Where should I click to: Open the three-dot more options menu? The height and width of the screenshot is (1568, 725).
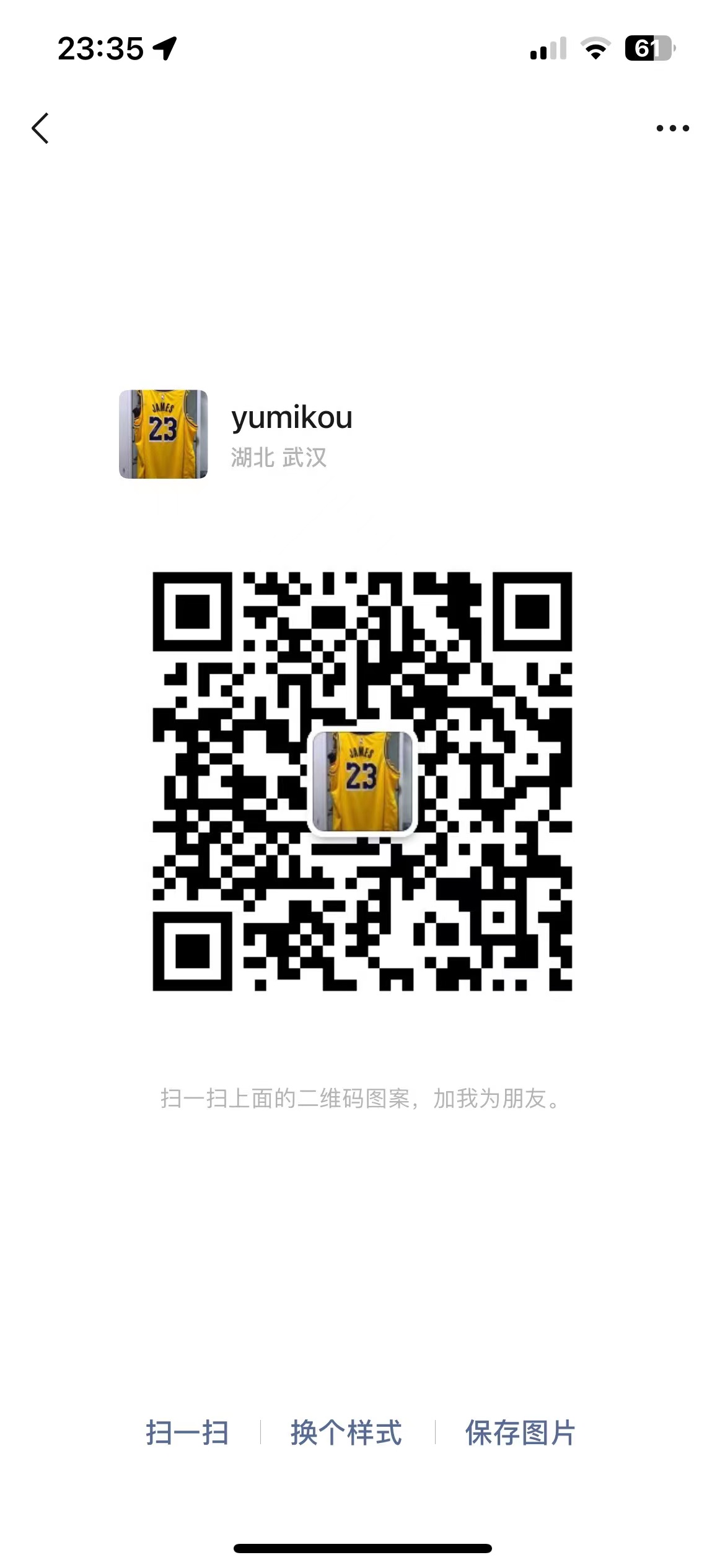click(672, 128)
